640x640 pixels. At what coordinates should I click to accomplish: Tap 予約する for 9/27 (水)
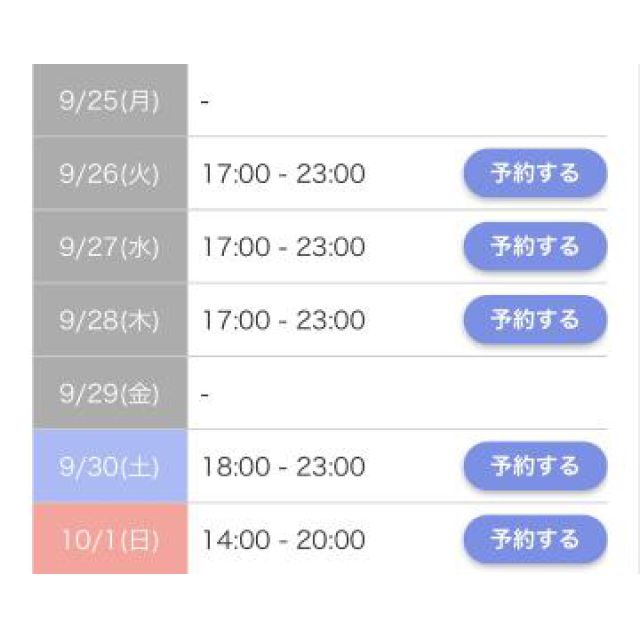(x=534, y=247)
